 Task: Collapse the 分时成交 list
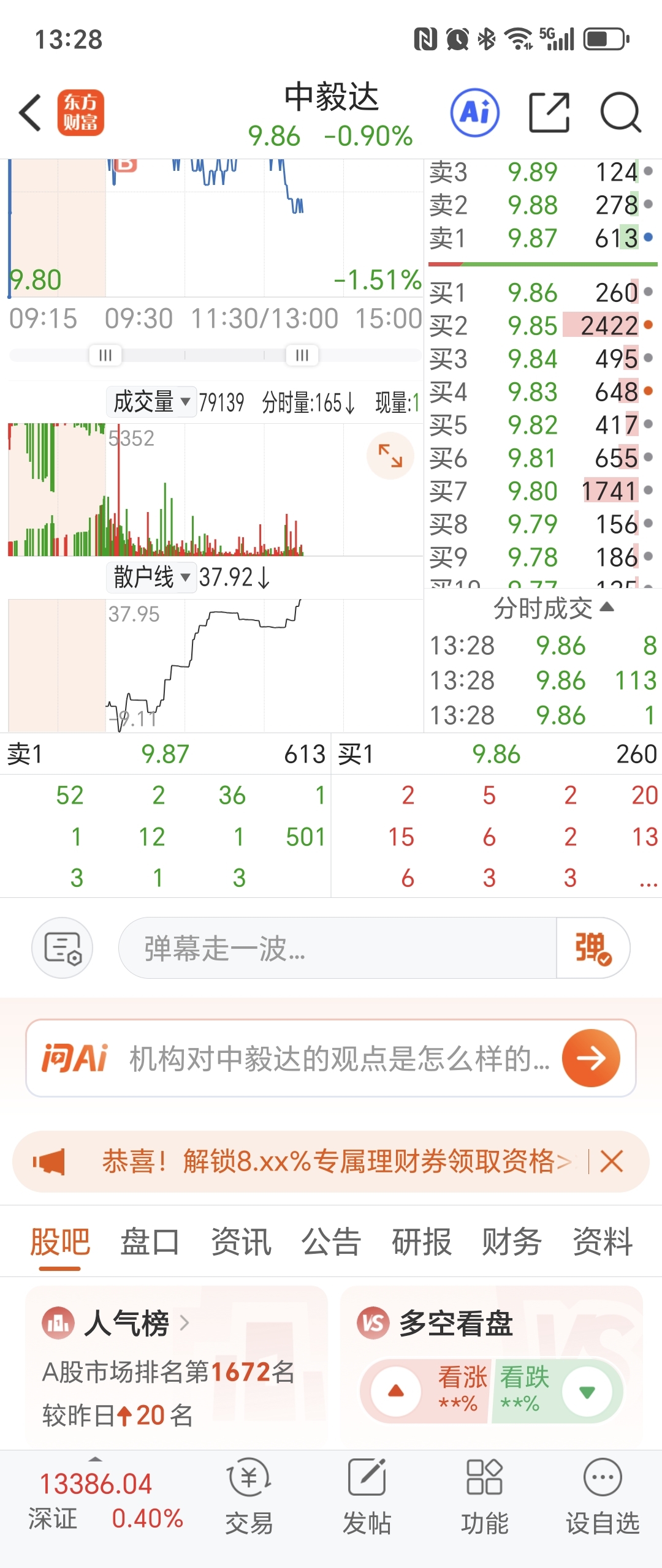click(554, 608)
